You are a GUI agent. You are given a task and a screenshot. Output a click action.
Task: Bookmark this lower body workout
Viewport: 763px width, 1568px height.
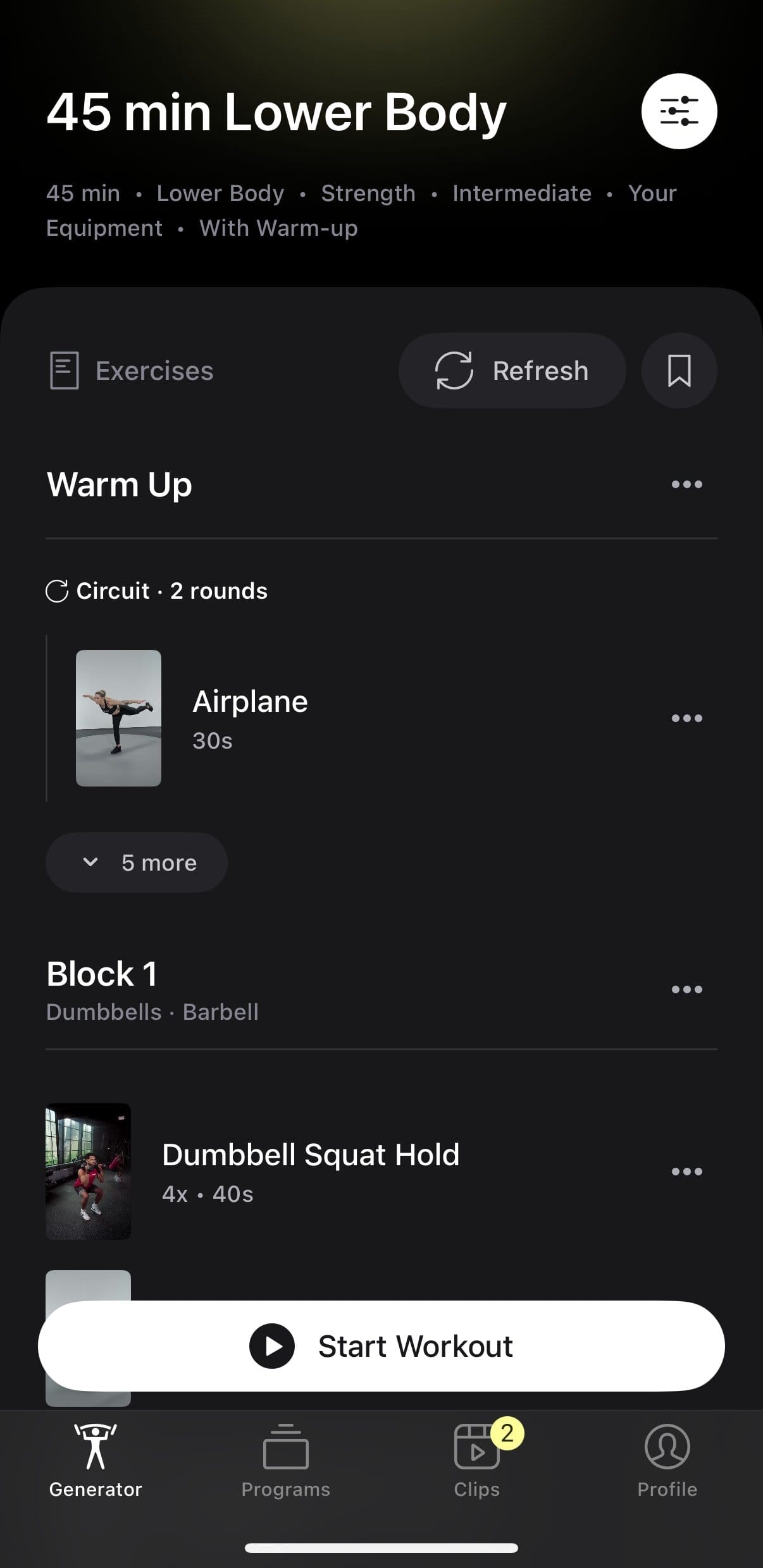click(x=679, y=371)
